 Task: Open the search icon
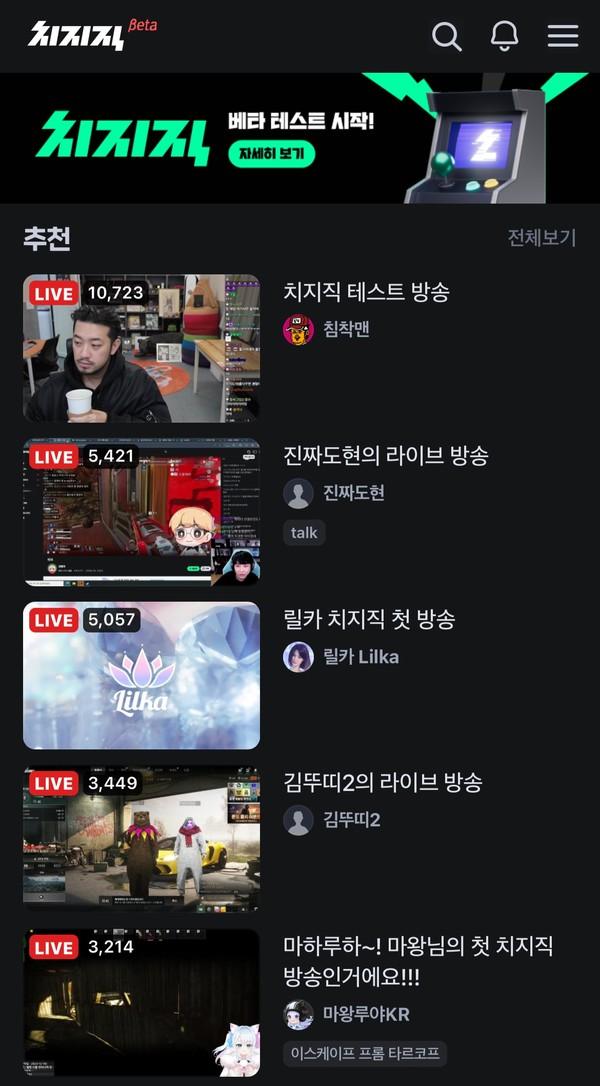click(x=446, y=36)
